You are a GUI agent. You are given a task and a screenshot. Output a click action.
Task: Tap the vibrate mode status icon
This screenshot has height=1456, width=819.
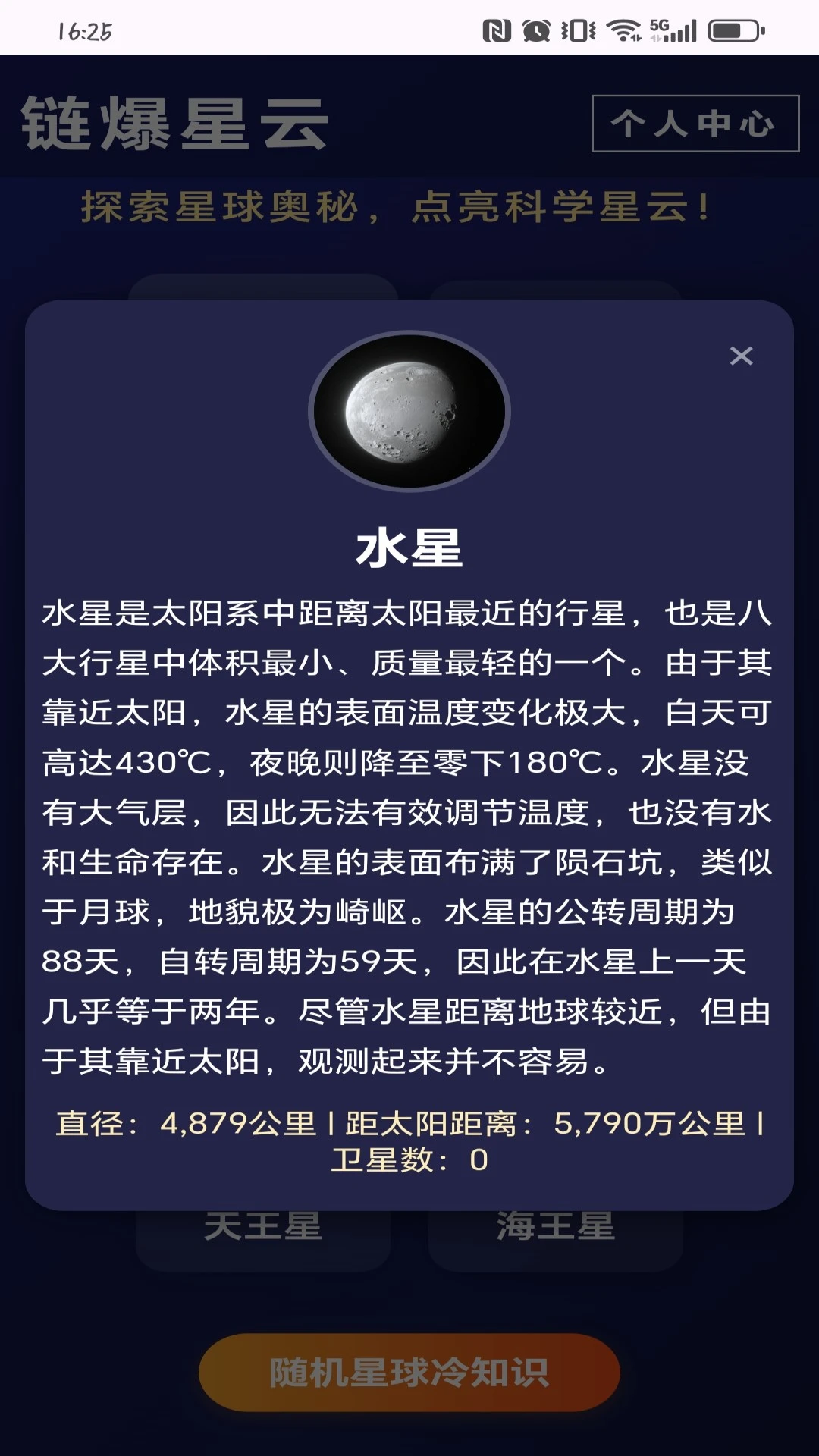[576, 29]
